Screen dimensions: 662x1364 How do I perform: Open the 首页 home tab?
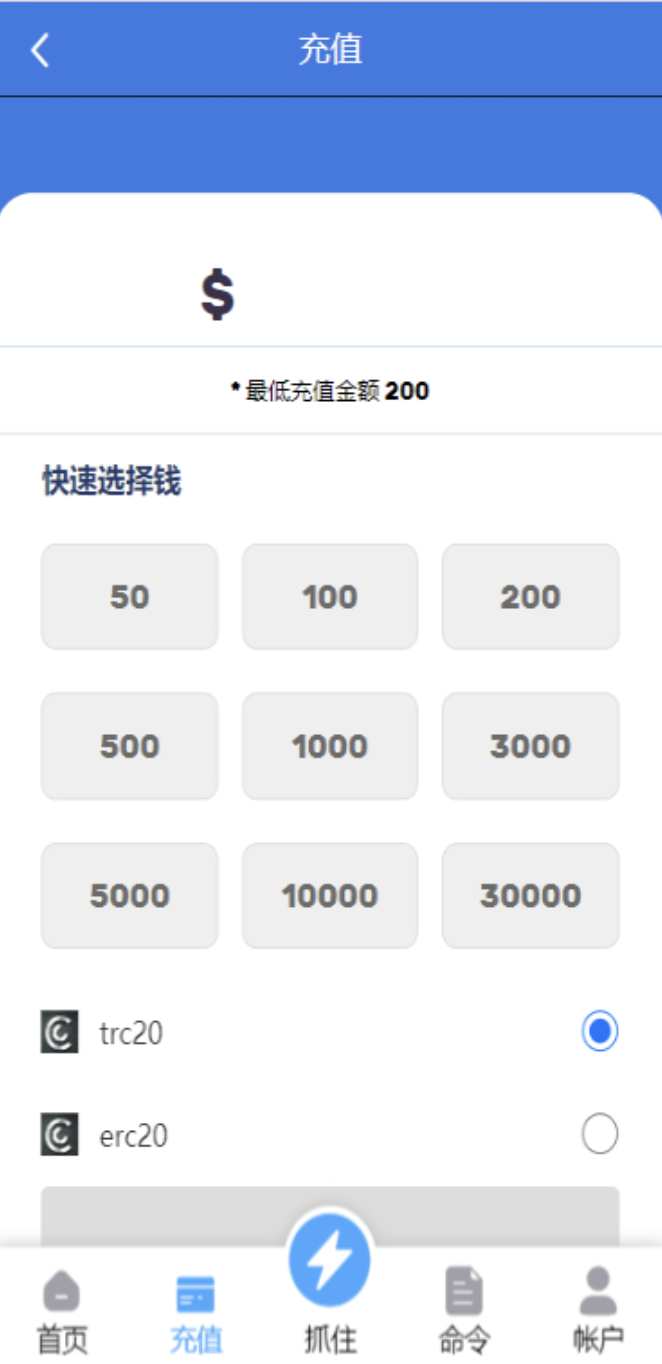click(x=62, y=1310)
